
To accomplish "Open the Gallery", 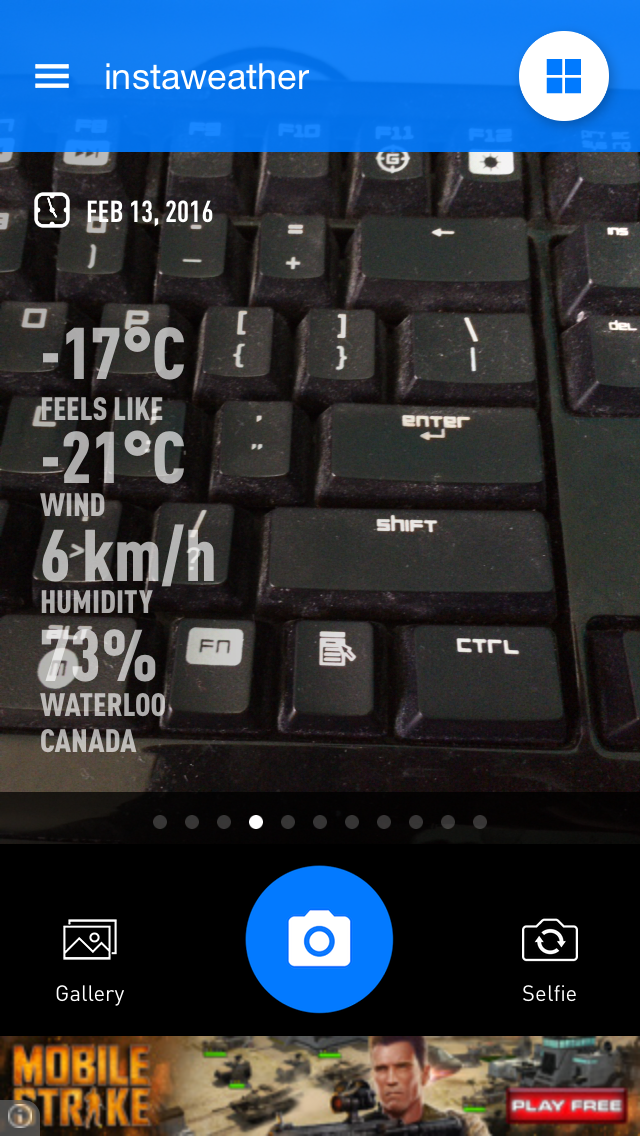I will click(x=90, y=960).
